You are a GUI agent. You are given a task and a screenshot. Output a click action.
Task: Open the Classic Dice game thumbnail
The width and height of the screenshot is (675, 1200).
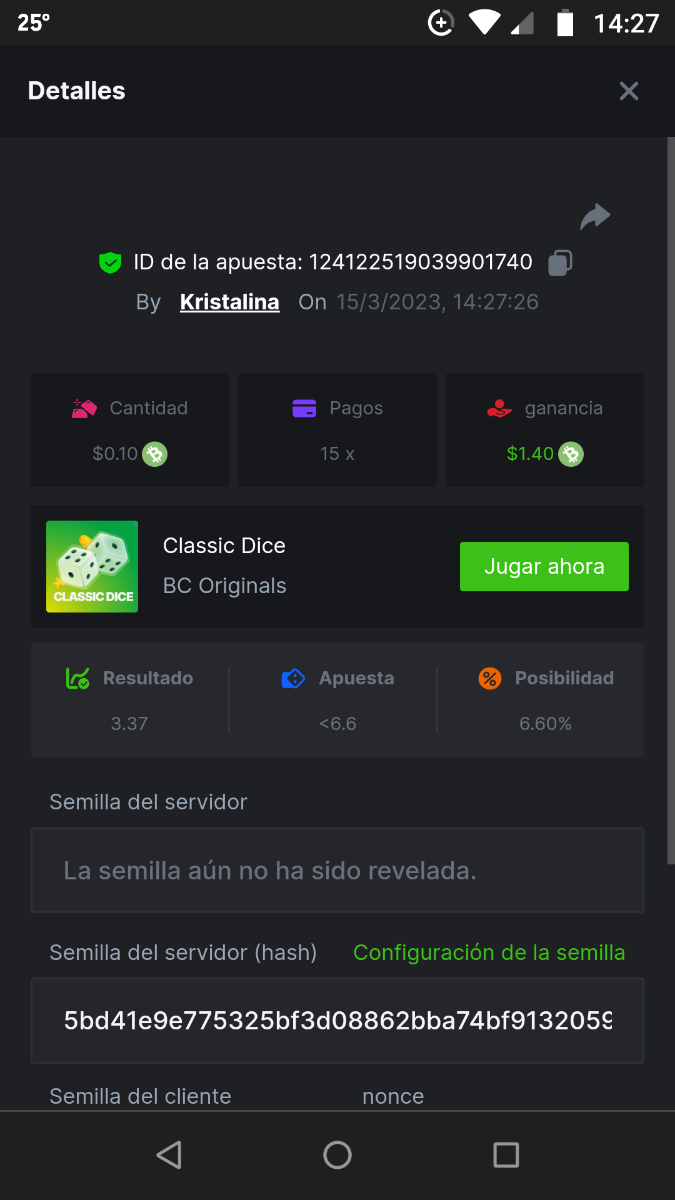[x=92, y=567]
